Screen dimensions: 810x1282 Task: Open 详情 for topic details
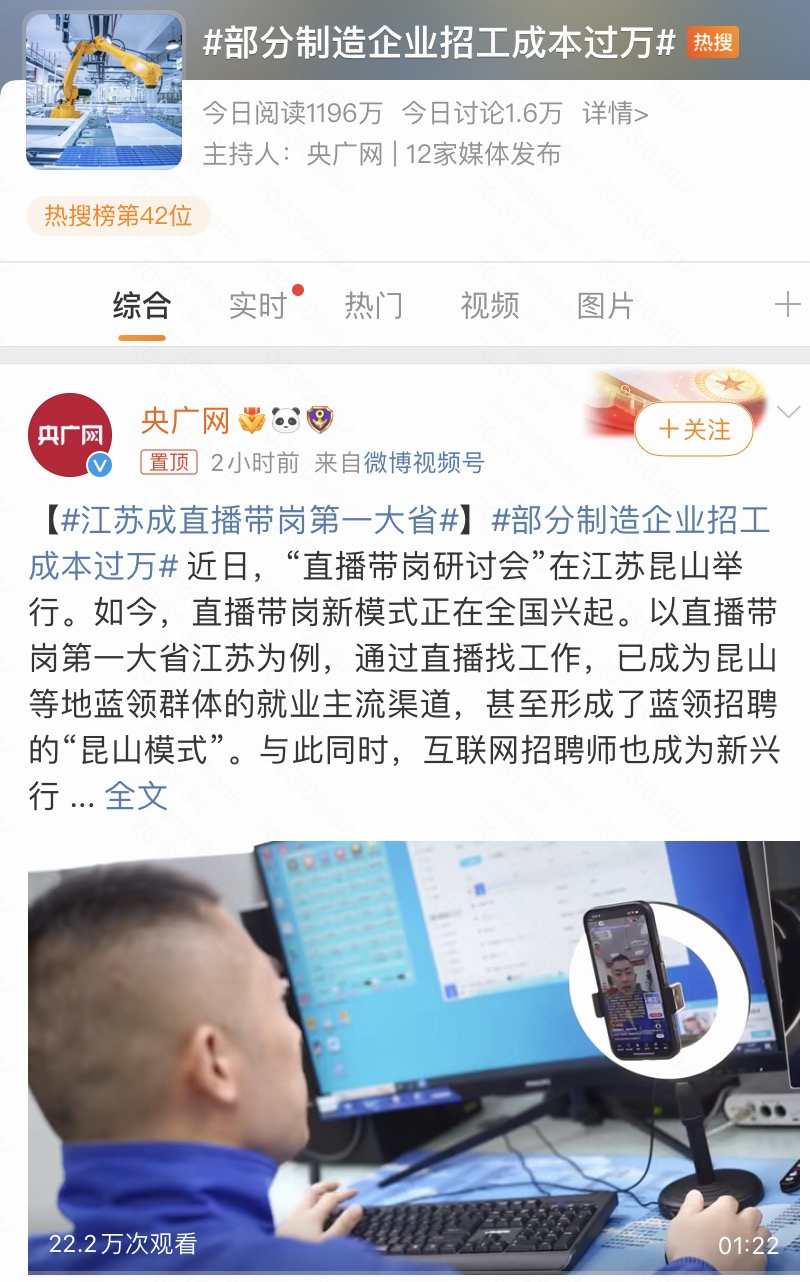(615, 113)
